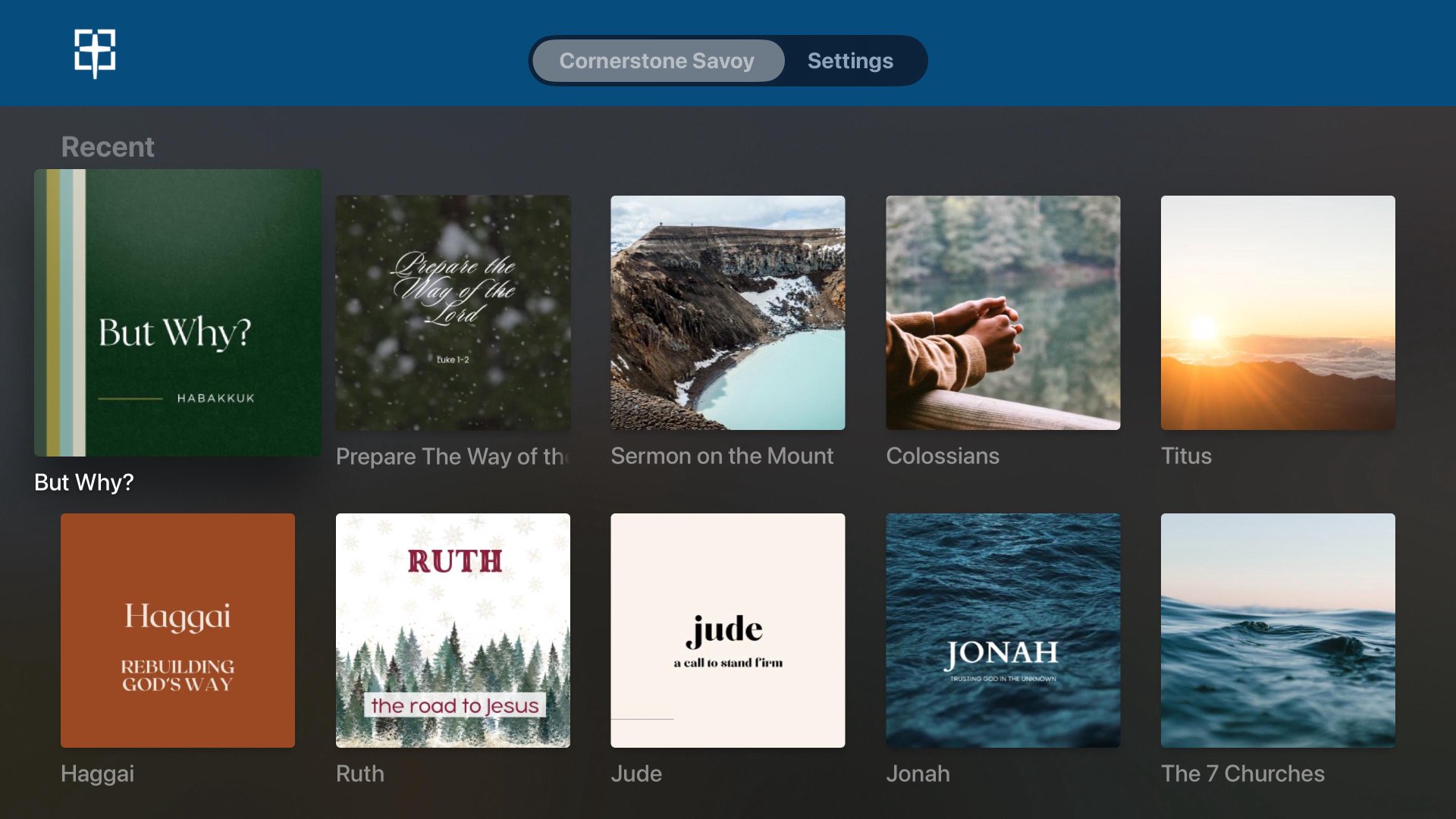This screenshot has width=1456, height=819.
Task: Open the Ruth series
Action: coord(453,630)
